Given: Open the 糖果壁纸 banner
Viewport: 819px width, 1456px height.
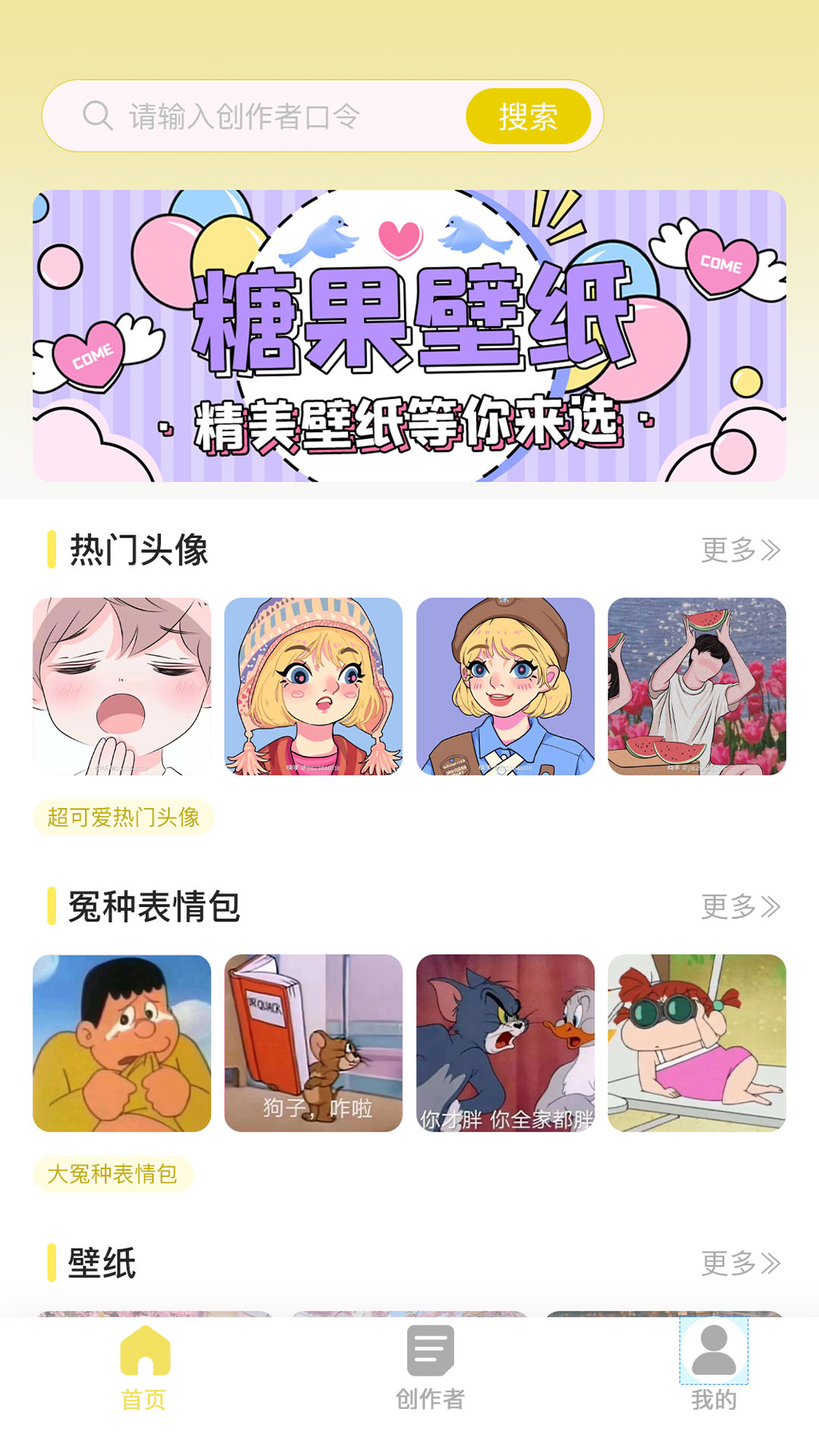Looking at the screenshot, I should coord(409,336).
